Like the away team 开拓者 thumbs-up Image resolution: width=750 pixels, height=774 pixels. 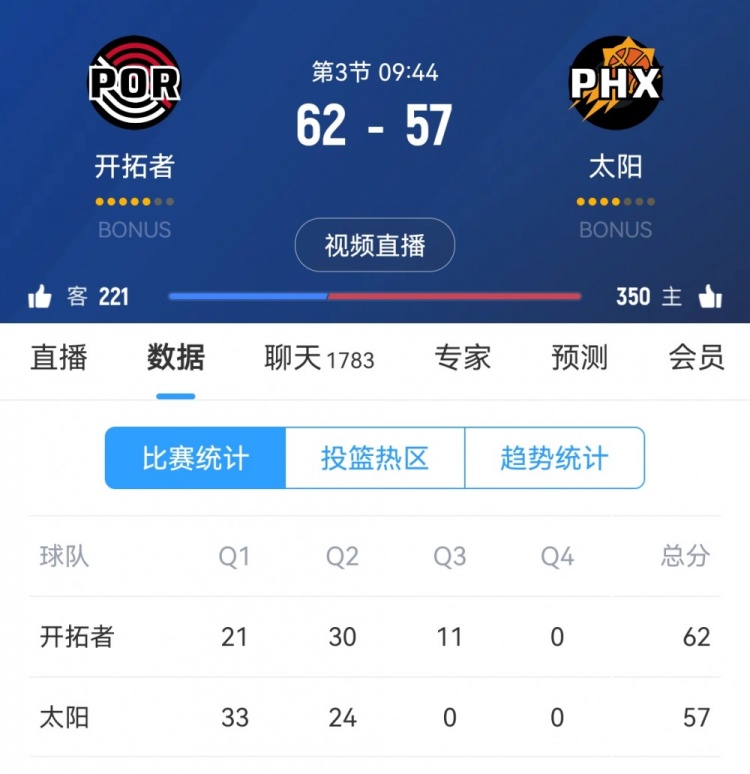[x=40, y=296]
